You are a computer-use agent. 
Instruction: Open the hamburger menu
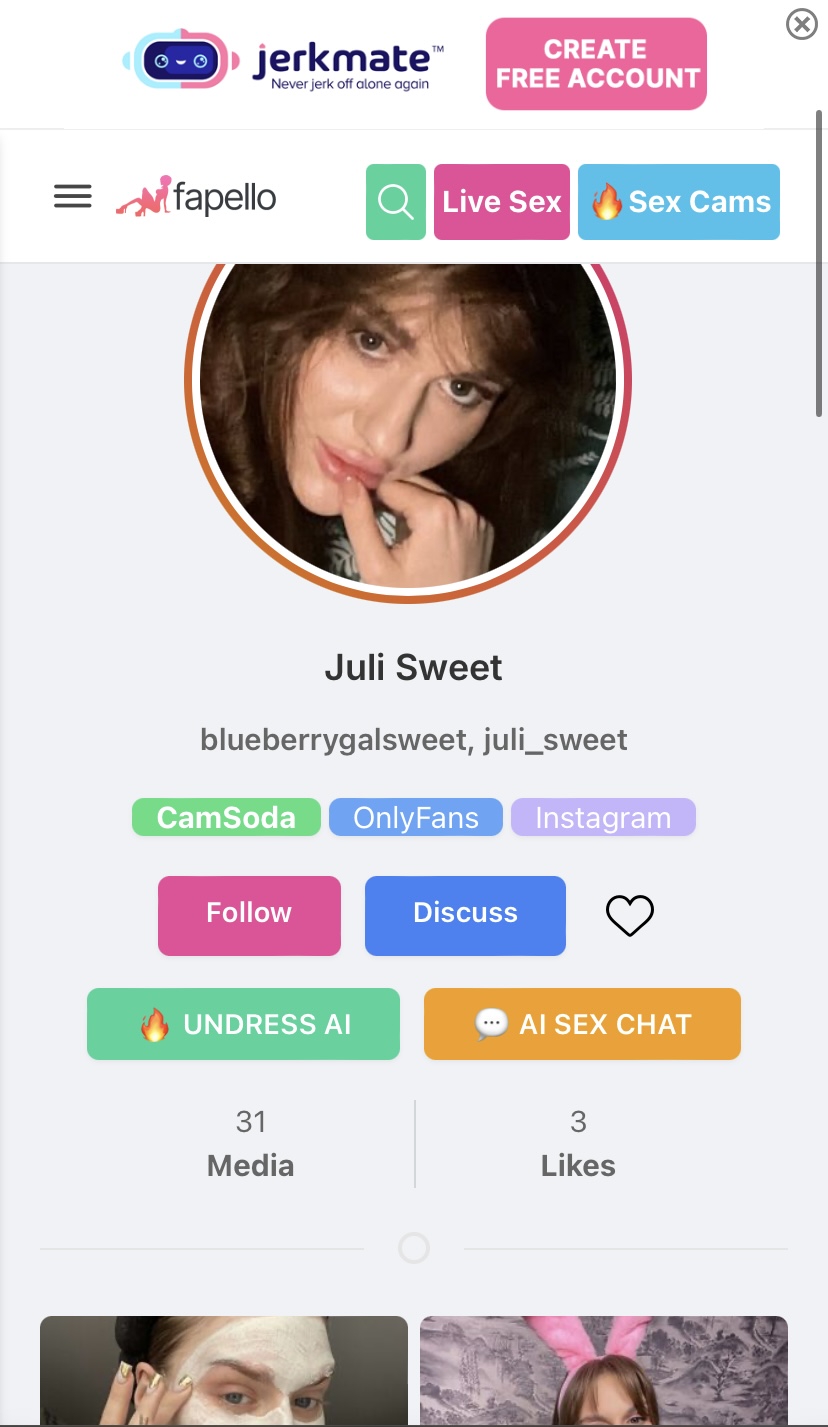pyautogui.click(x=73, y=197)
